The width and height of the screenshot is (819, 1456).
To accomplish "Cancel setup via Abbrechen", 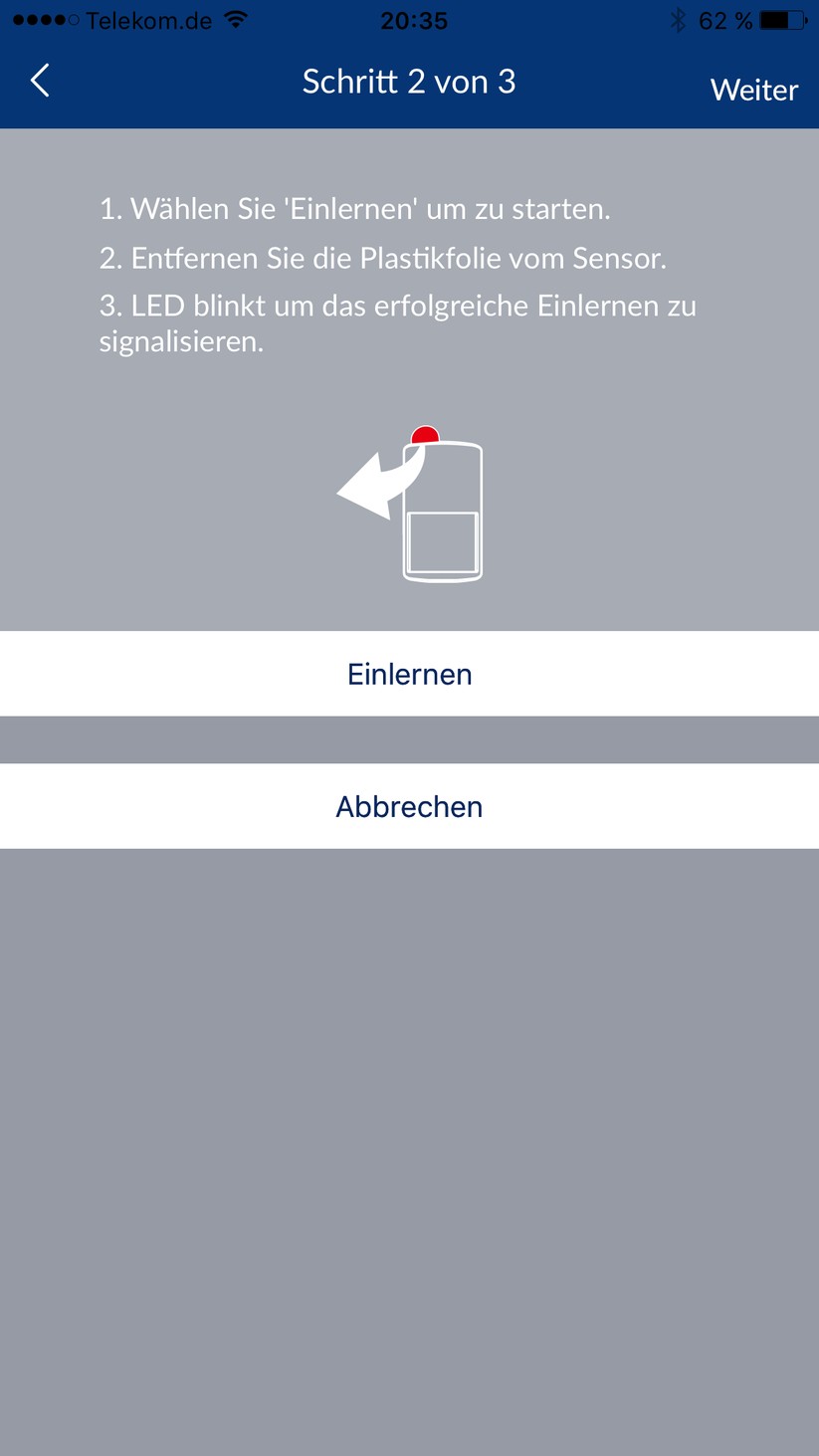I will (409, 806).
